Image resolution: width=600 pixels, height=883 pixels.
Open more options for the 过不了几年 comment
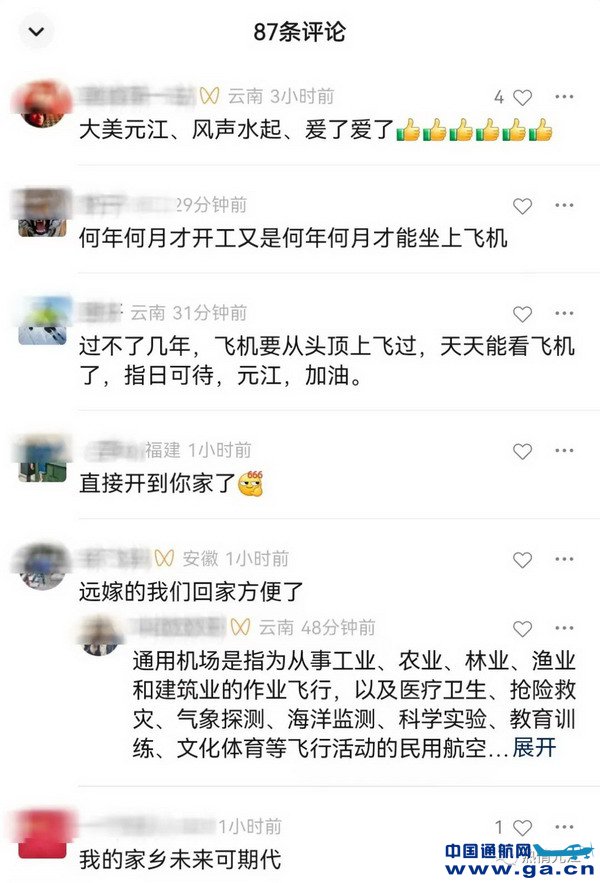[x=565, y=314]
